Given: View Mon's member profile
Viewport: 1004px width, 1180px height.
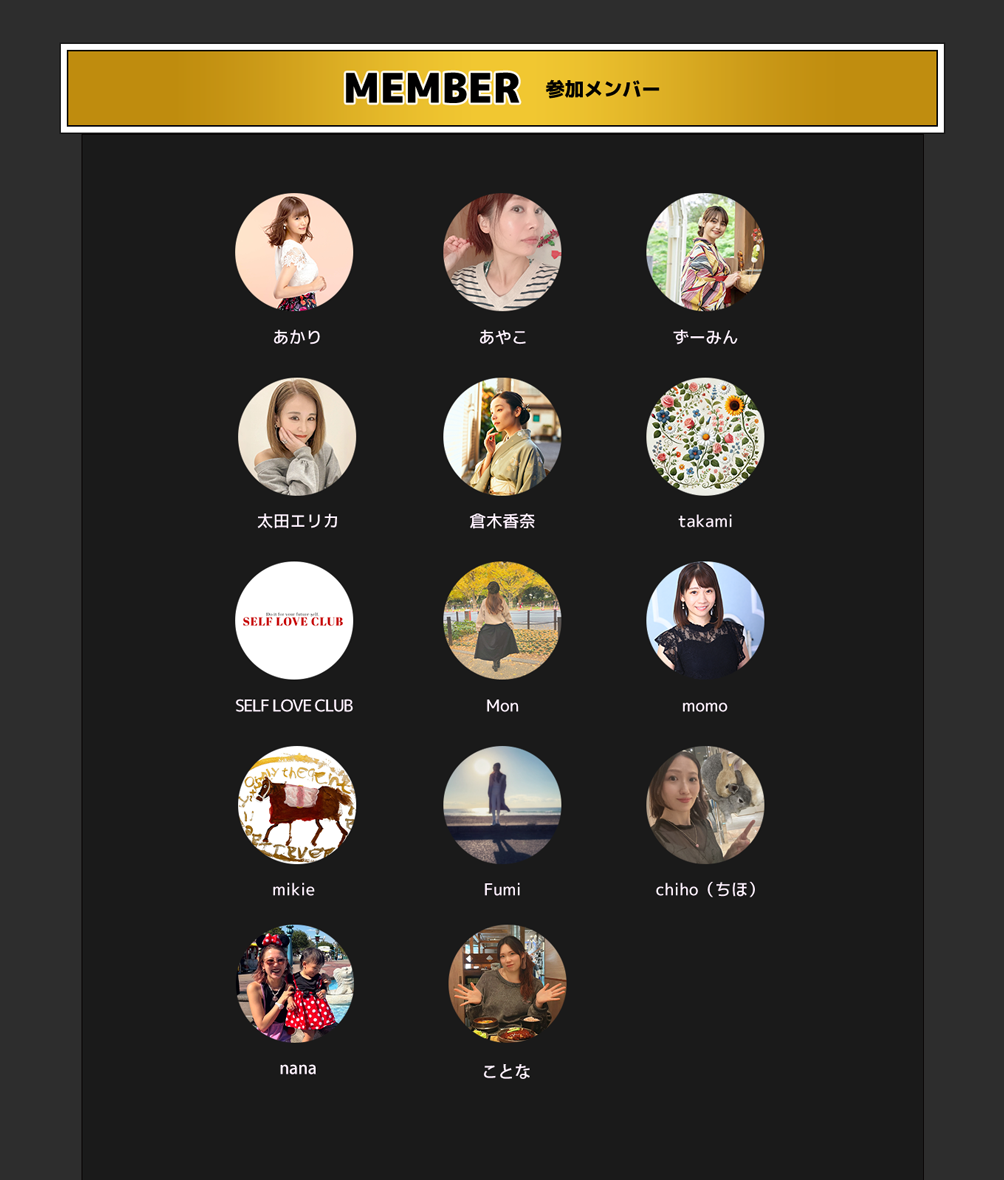Looking at the screenshot, I should point(502,620).
